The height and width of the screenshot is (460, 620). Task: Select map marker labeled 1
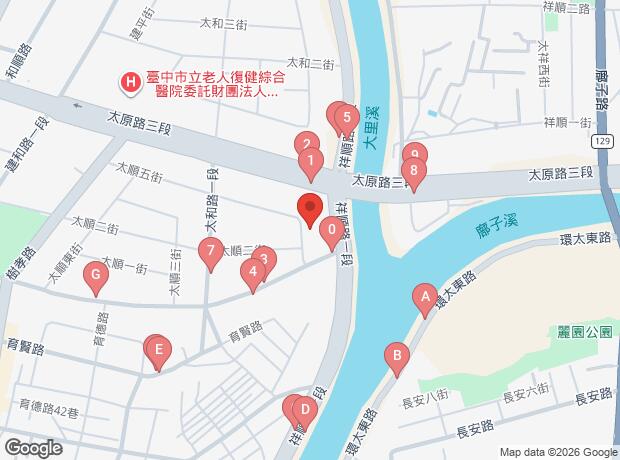click(x=311, y=160)
